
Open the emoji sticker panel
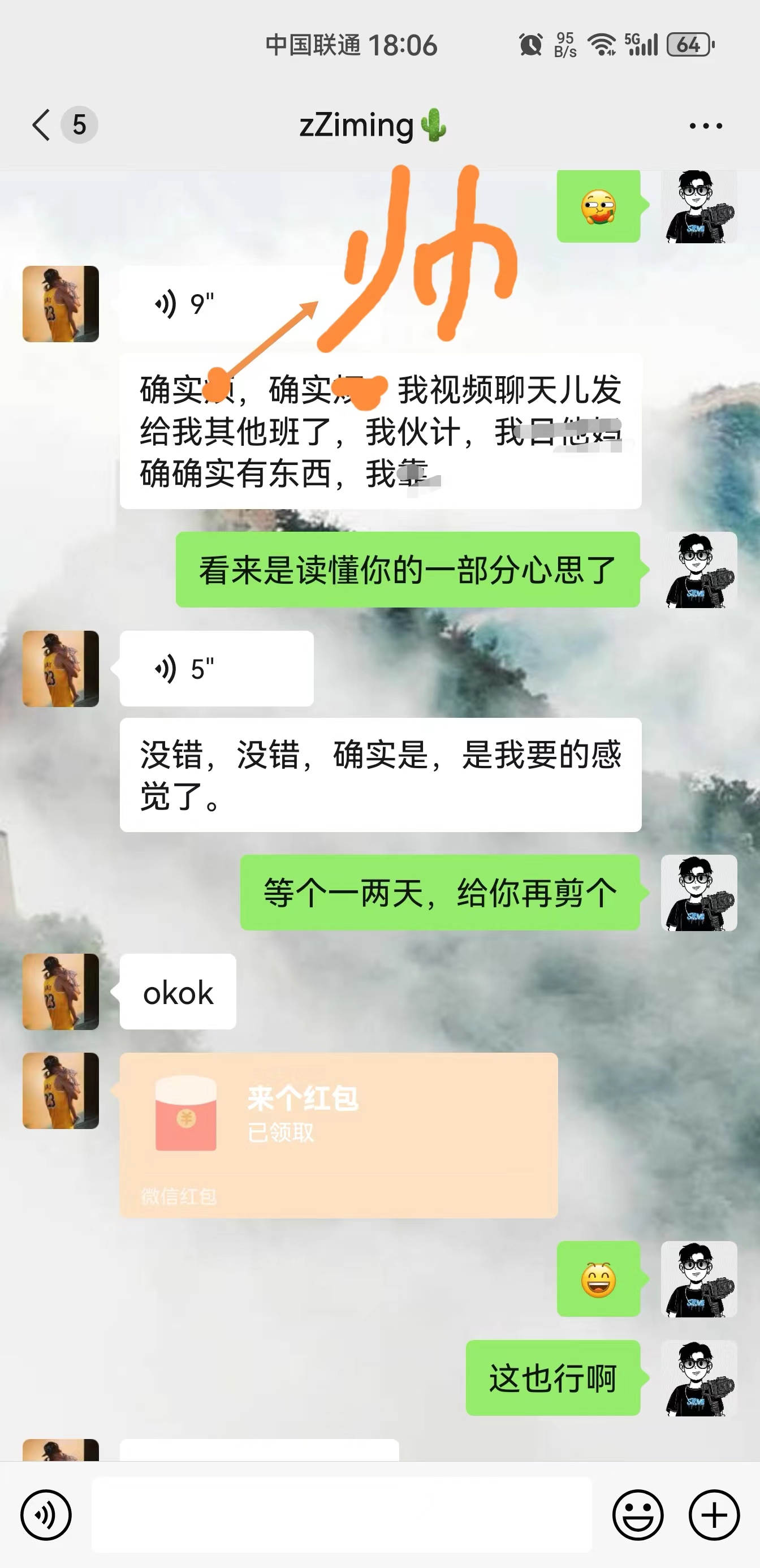pyautogui.click(x=638, y=1514)
